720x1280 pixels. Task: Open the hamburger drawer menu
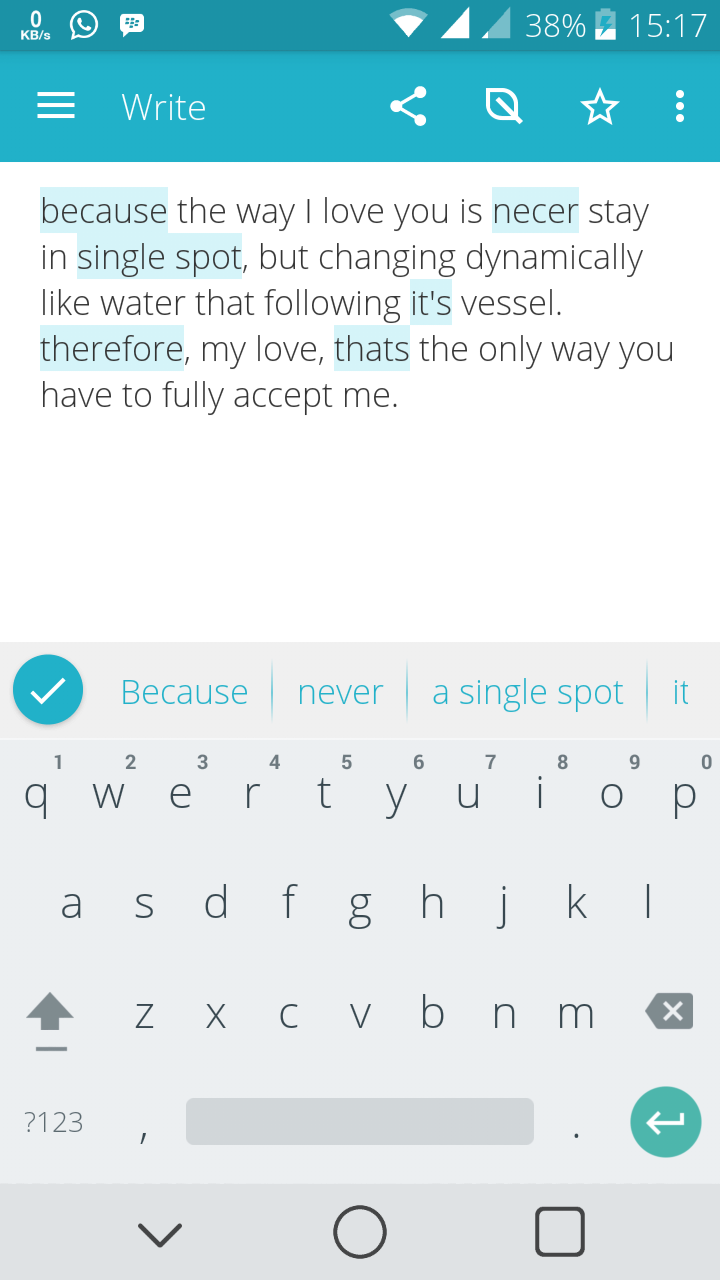(56, 106)
